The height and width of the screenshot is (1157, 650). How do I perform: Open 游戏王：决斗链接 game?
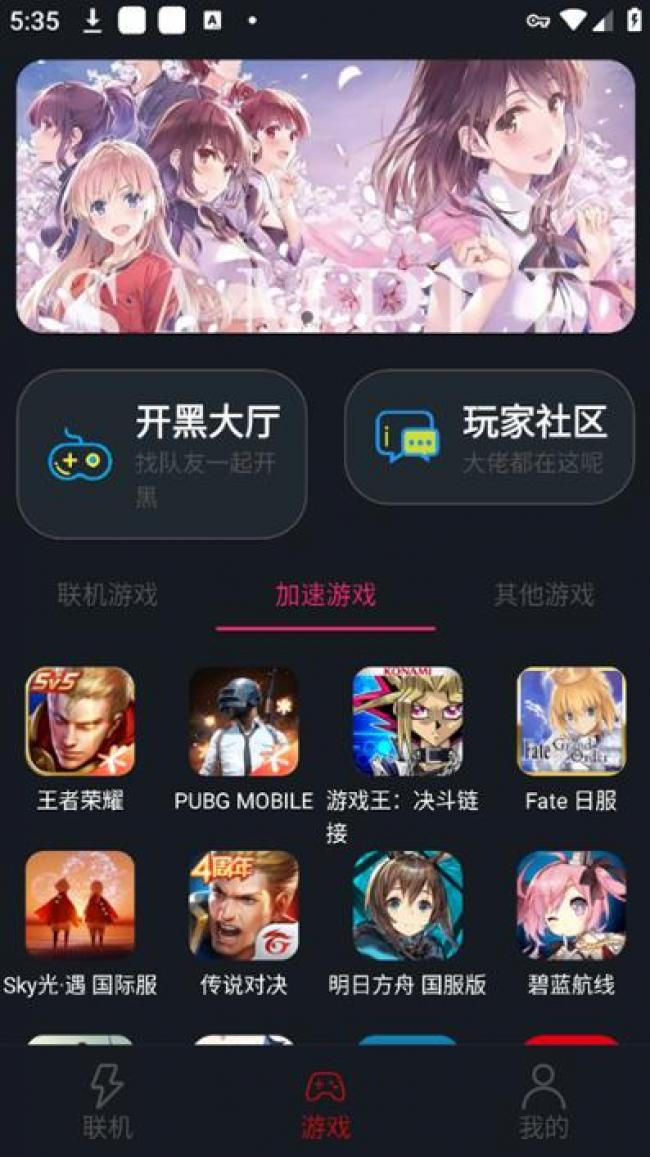(407, 722)
